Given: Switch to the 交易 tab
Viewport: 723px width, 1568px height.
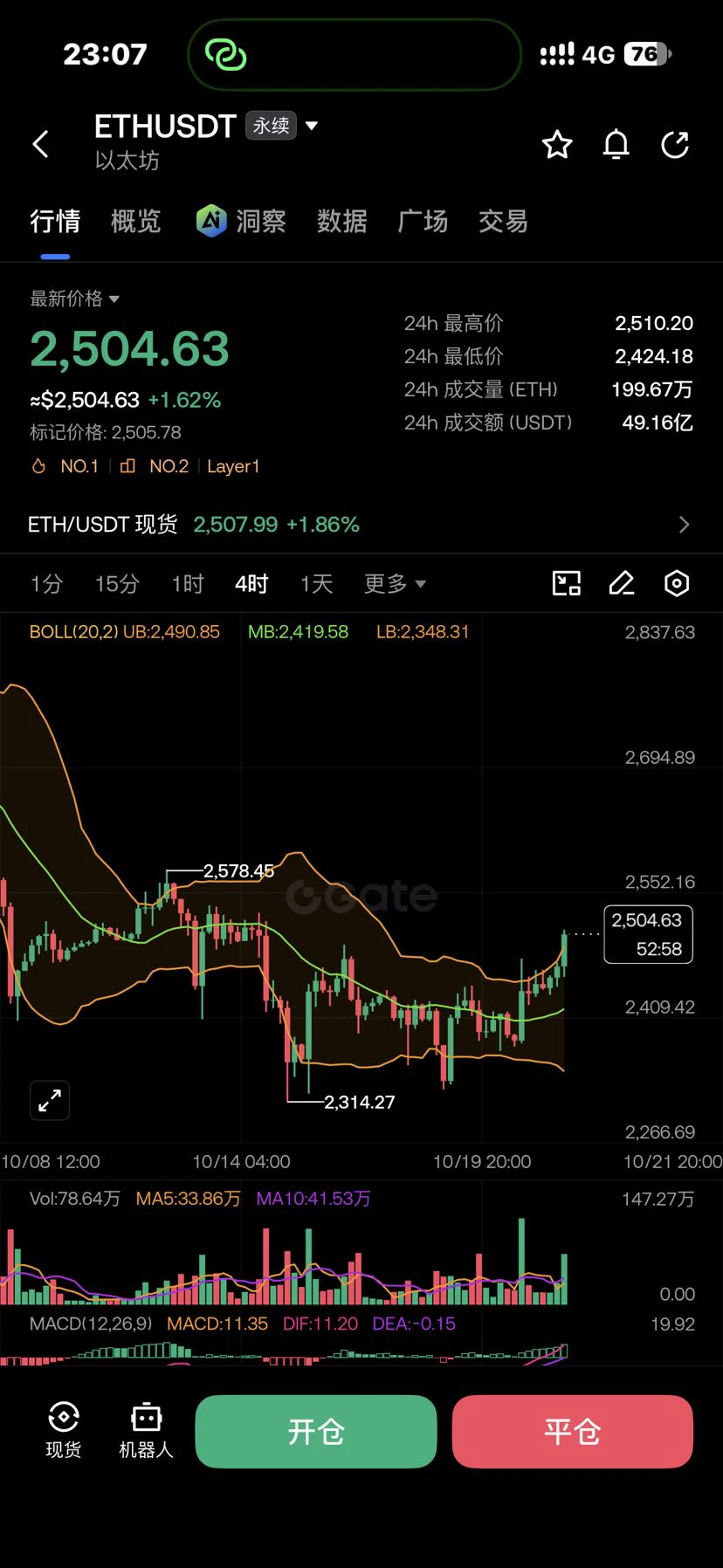Looking at the screenshot, I should pos(503,222).
